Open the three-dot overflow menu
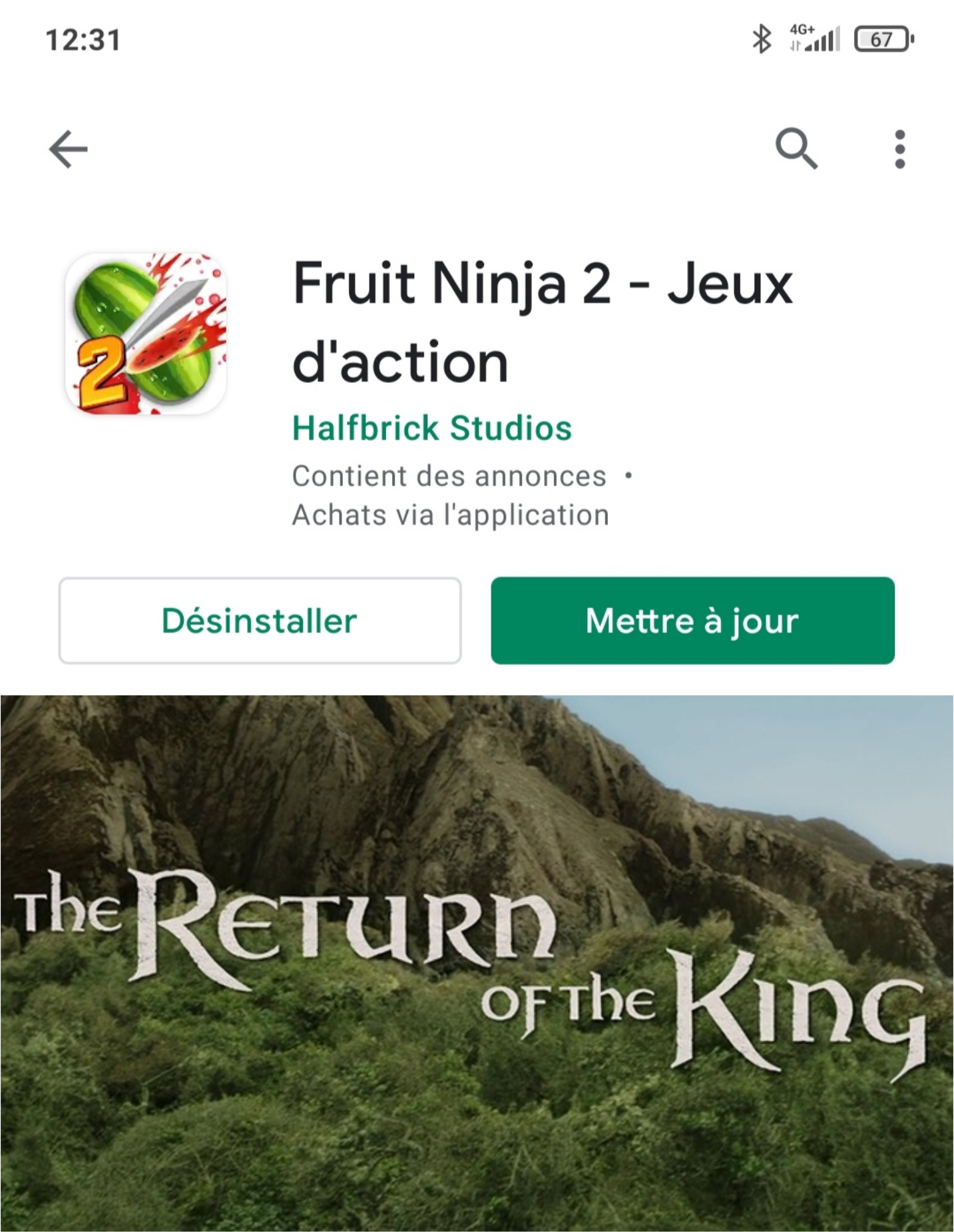Screen dimensions: 954x1232 coord(899,149)
